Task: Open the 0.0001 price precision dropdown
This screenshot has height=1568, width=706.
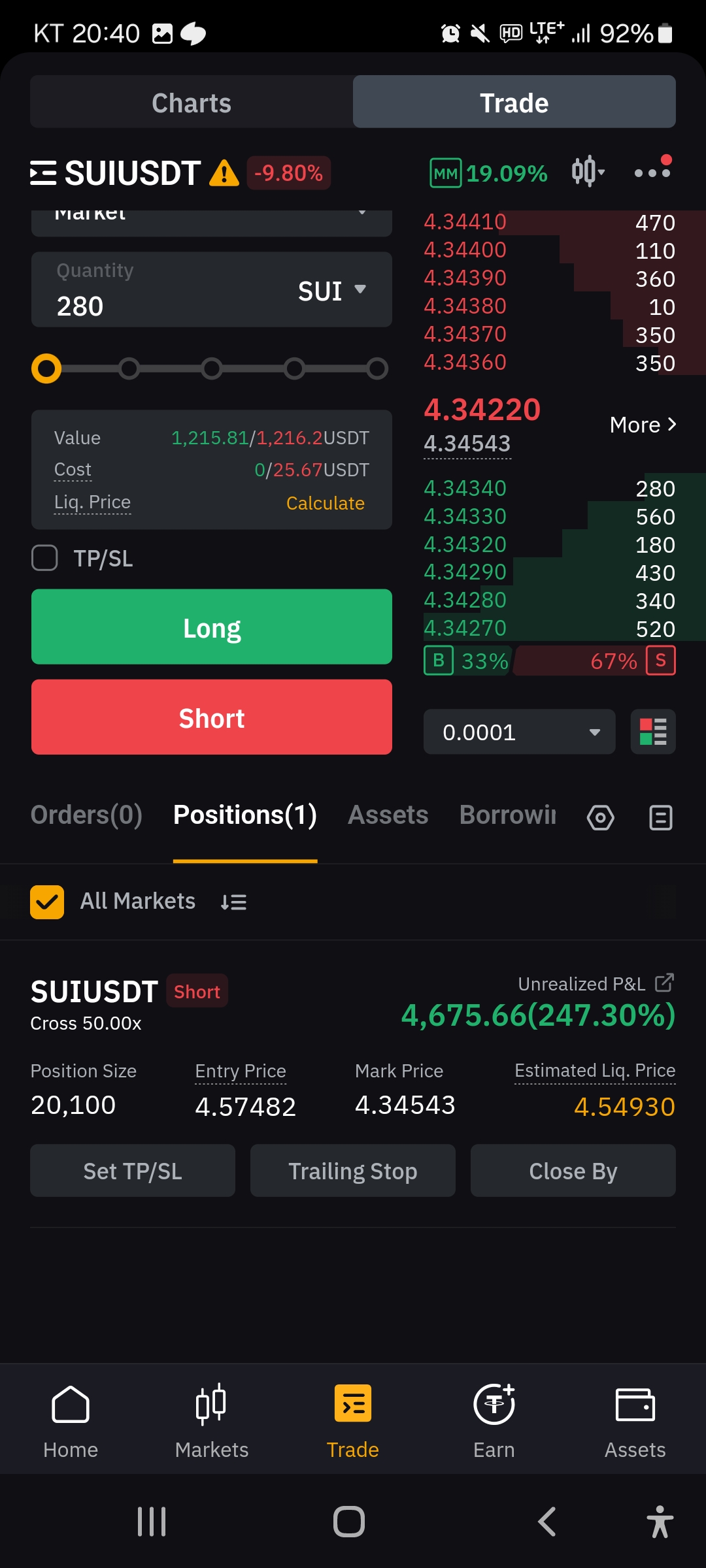Action: pos(520,732)
